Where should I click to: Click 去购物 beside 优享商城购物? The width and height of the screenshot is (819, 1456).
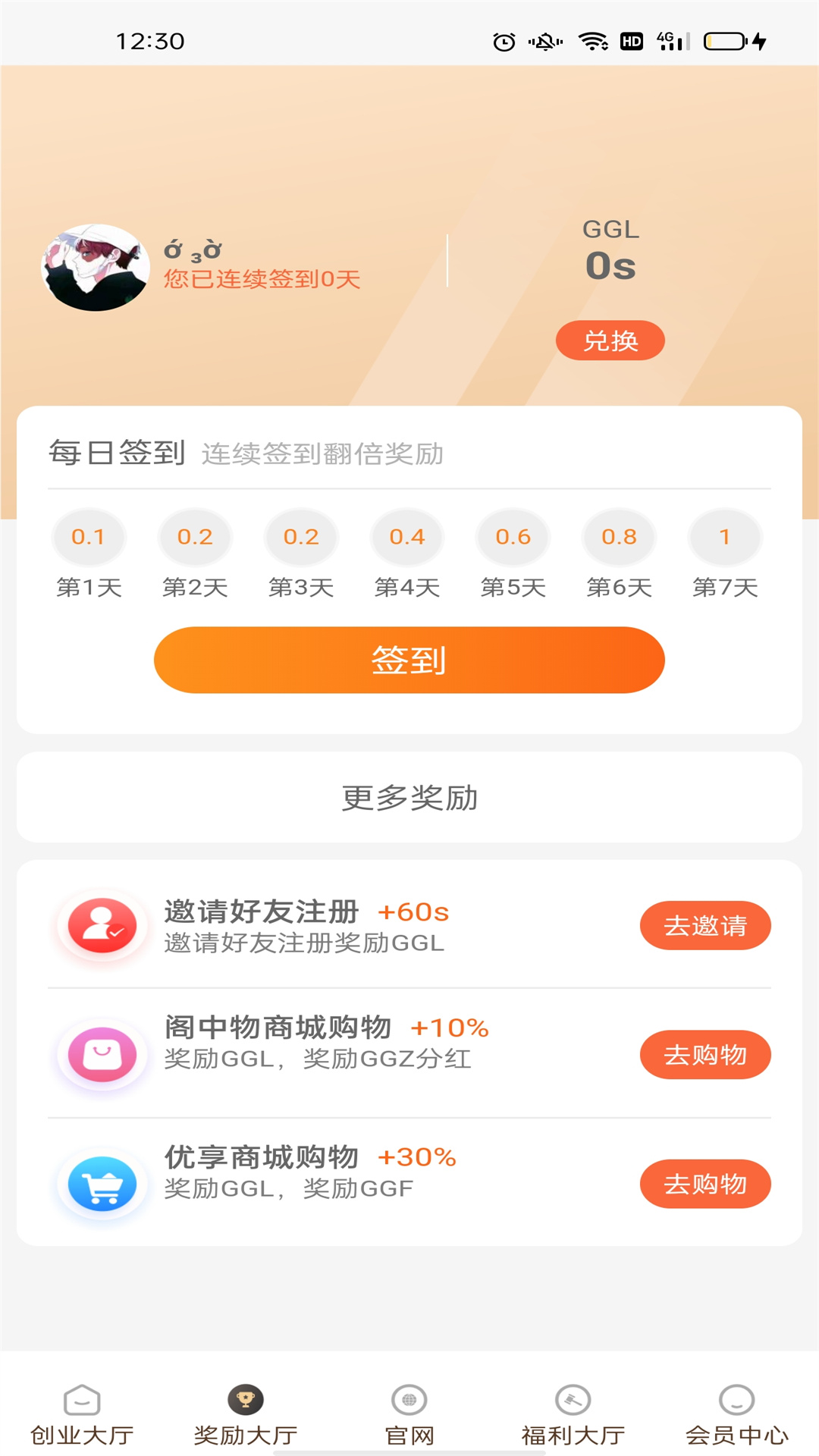(704, 1183)
